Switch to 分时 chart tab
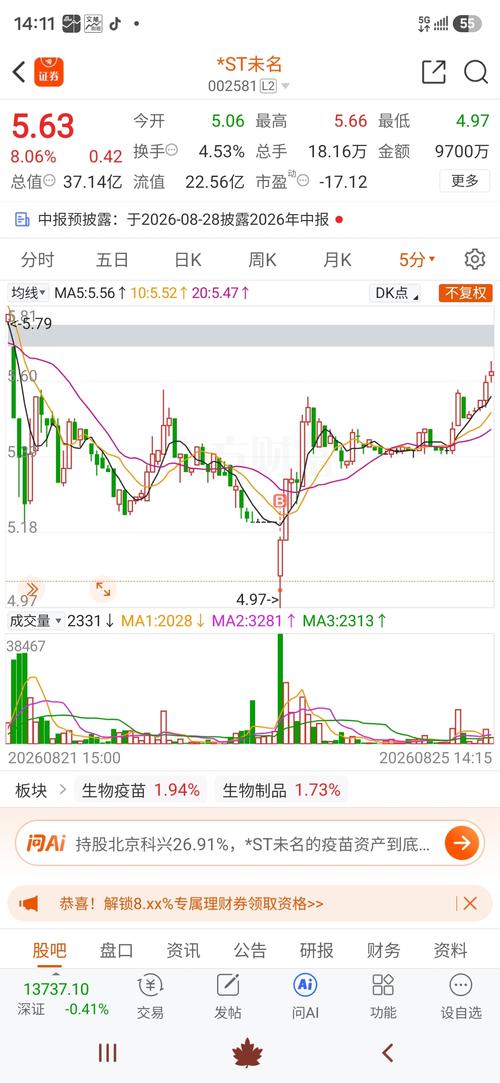 click(37, 260)
